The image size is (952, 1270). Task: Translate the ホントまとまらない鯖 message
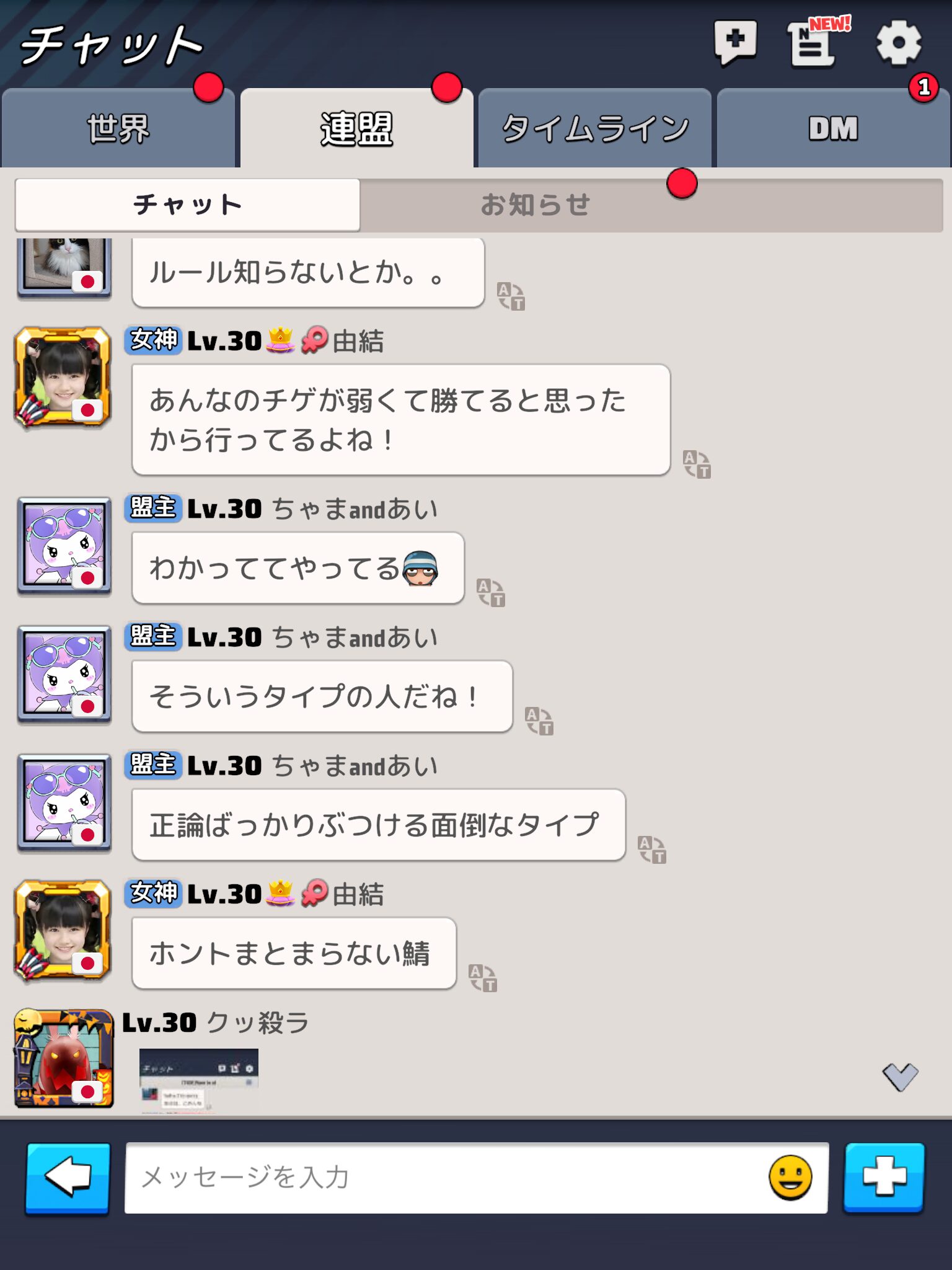point(482,977)
